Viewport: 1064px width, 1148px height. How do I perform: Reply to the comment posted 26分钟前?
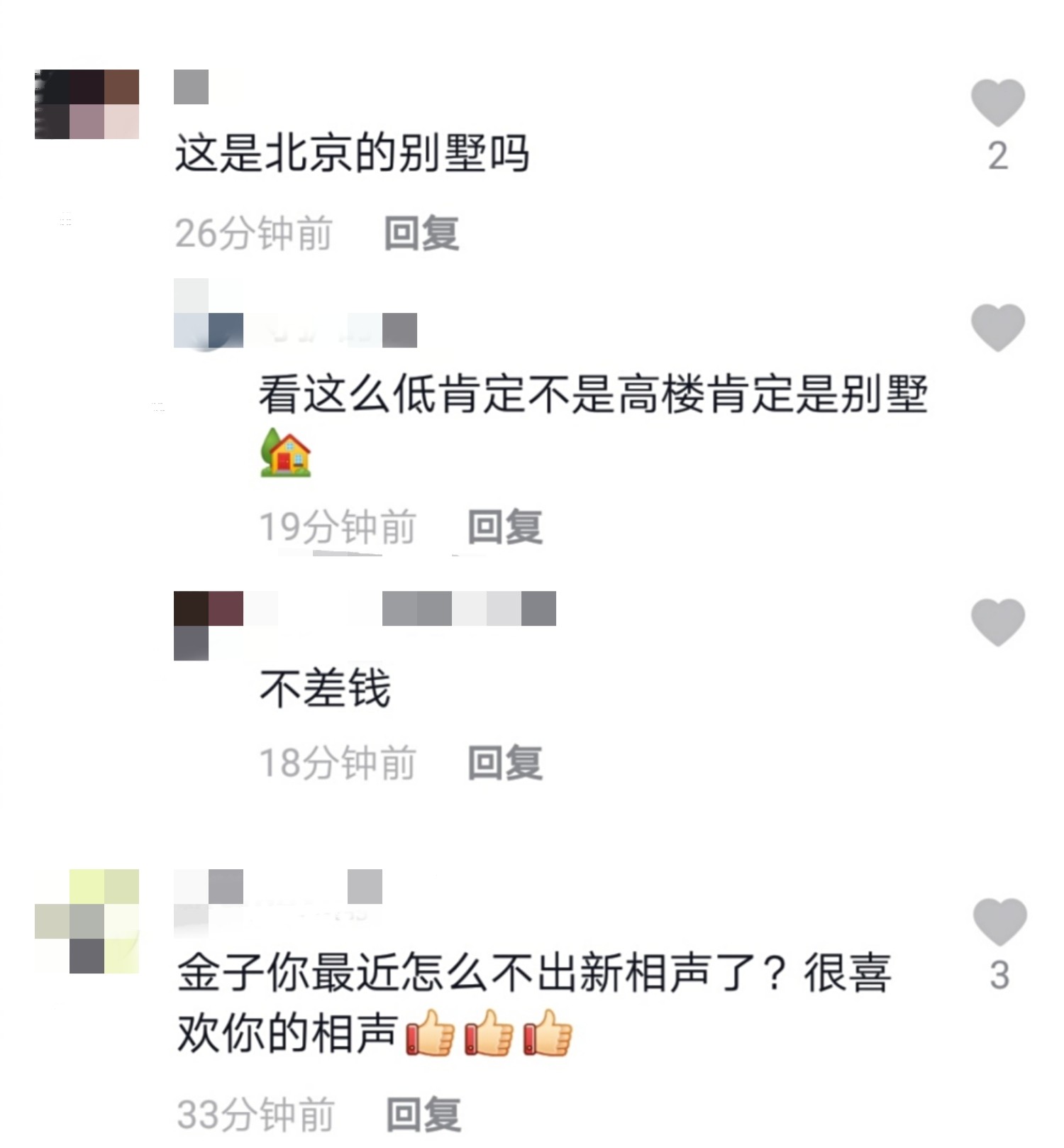pyautogui.click(x=421, y=233)
